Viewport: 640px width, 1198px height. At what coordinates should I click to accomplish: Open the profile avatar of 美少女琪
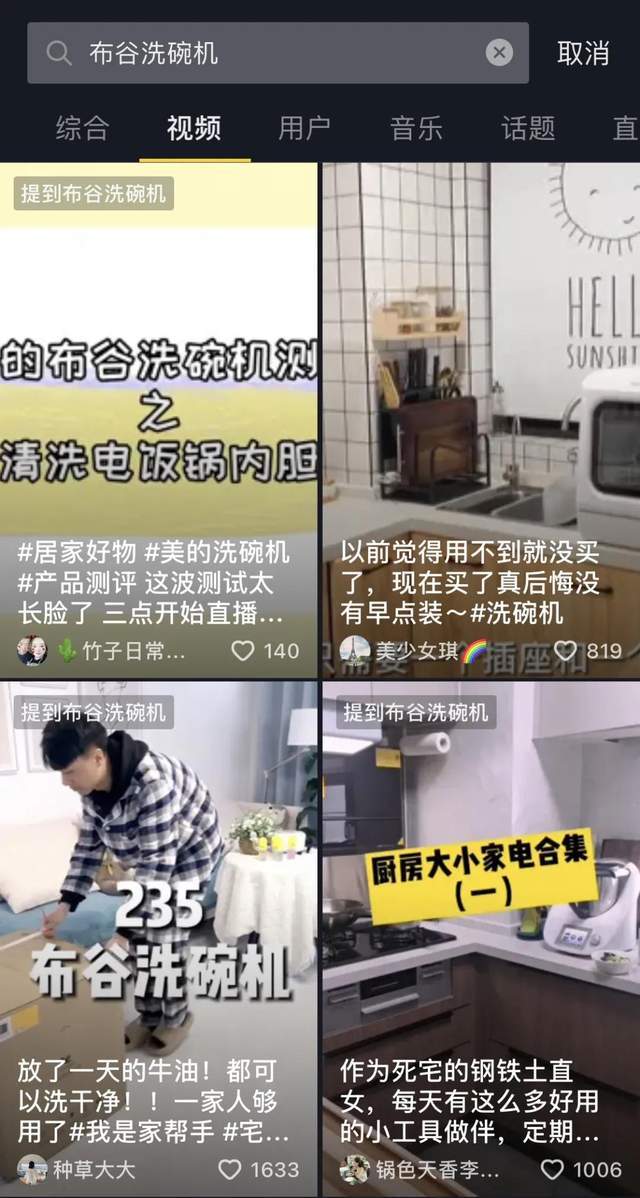pos(354,651)
